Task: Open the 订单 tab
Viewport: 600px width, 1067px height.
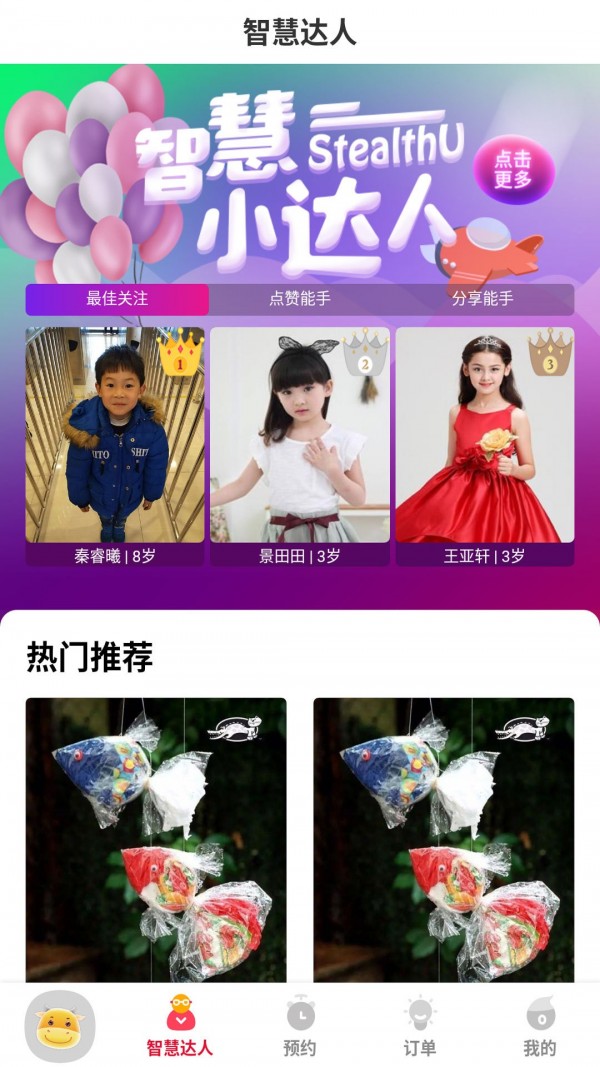Action: pyautogui.click(x=420, y=1026)
